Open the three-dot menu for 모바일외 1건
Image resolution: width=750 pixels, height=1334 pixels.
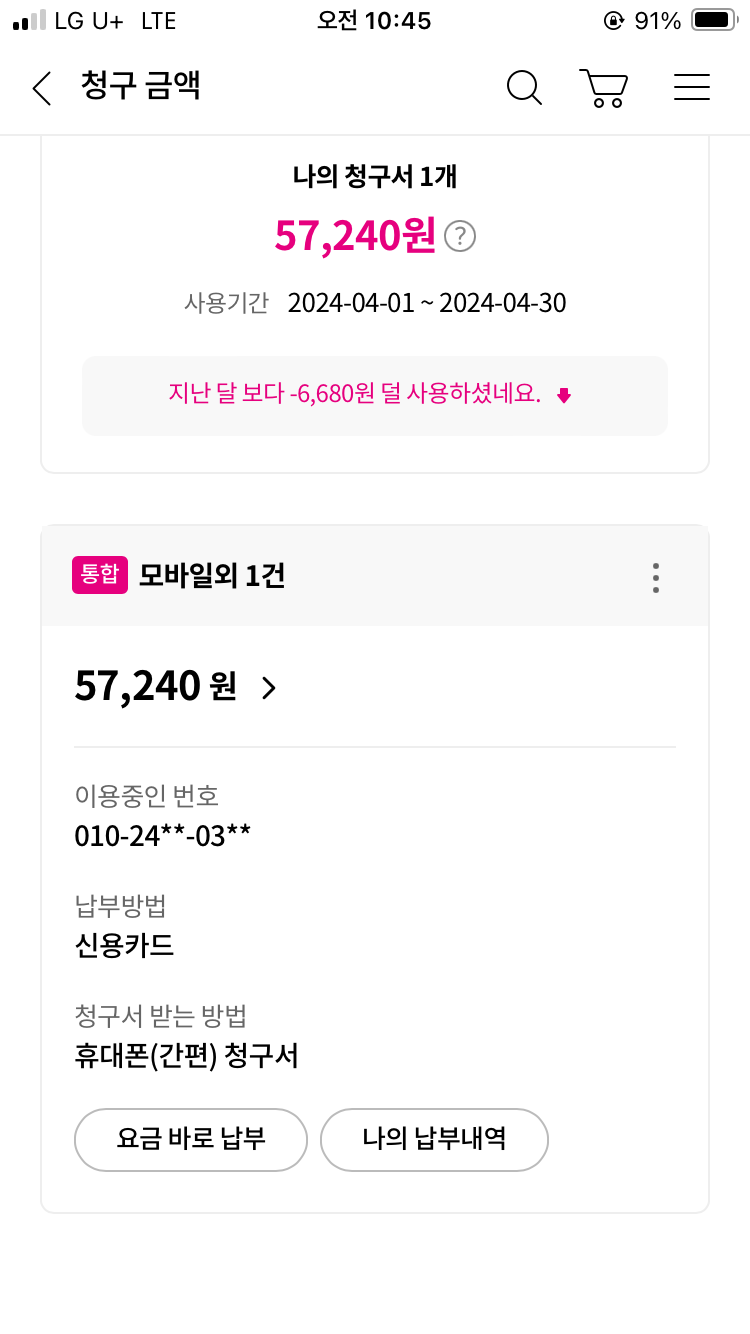click(656, 578)
